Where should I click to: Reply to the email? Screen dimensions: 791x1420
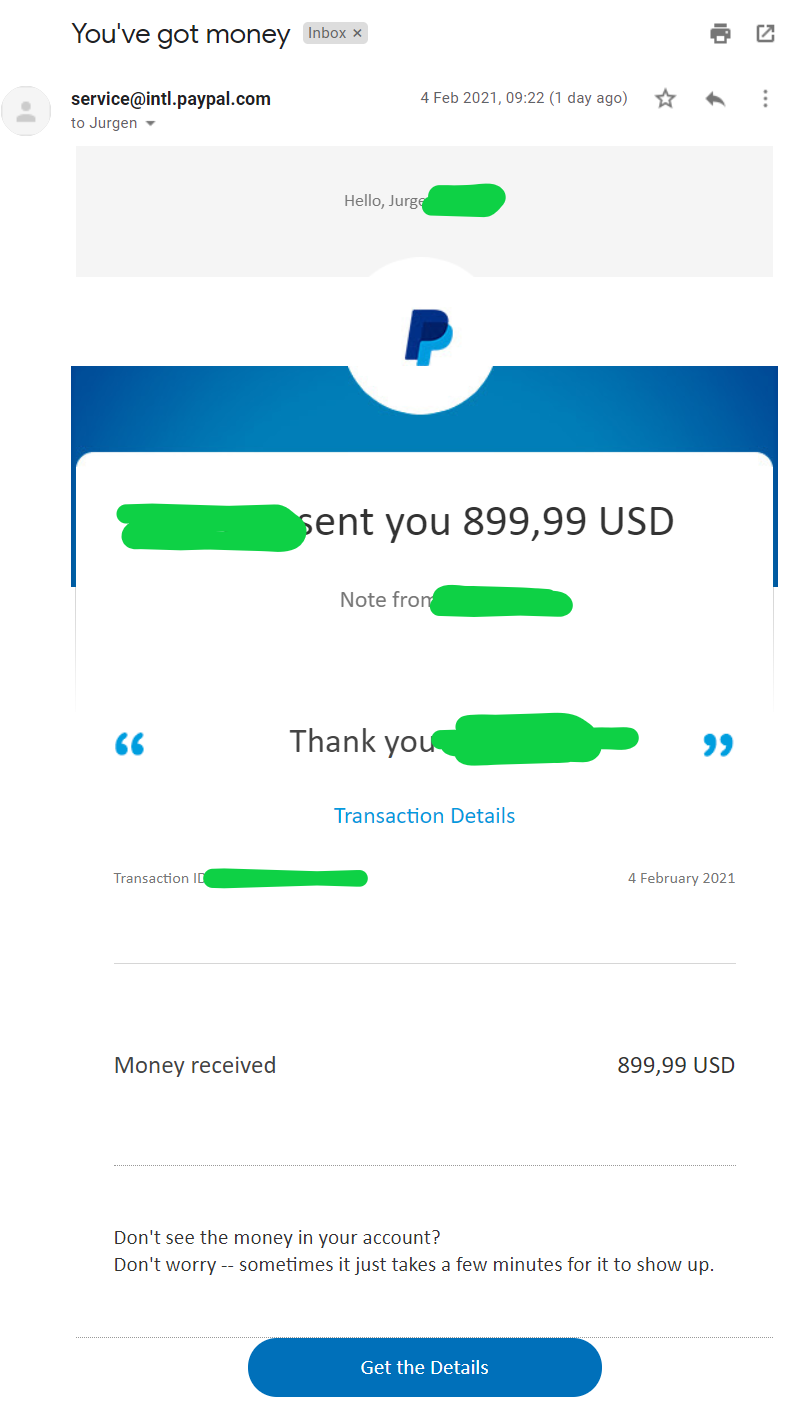[x=715, y=99]
